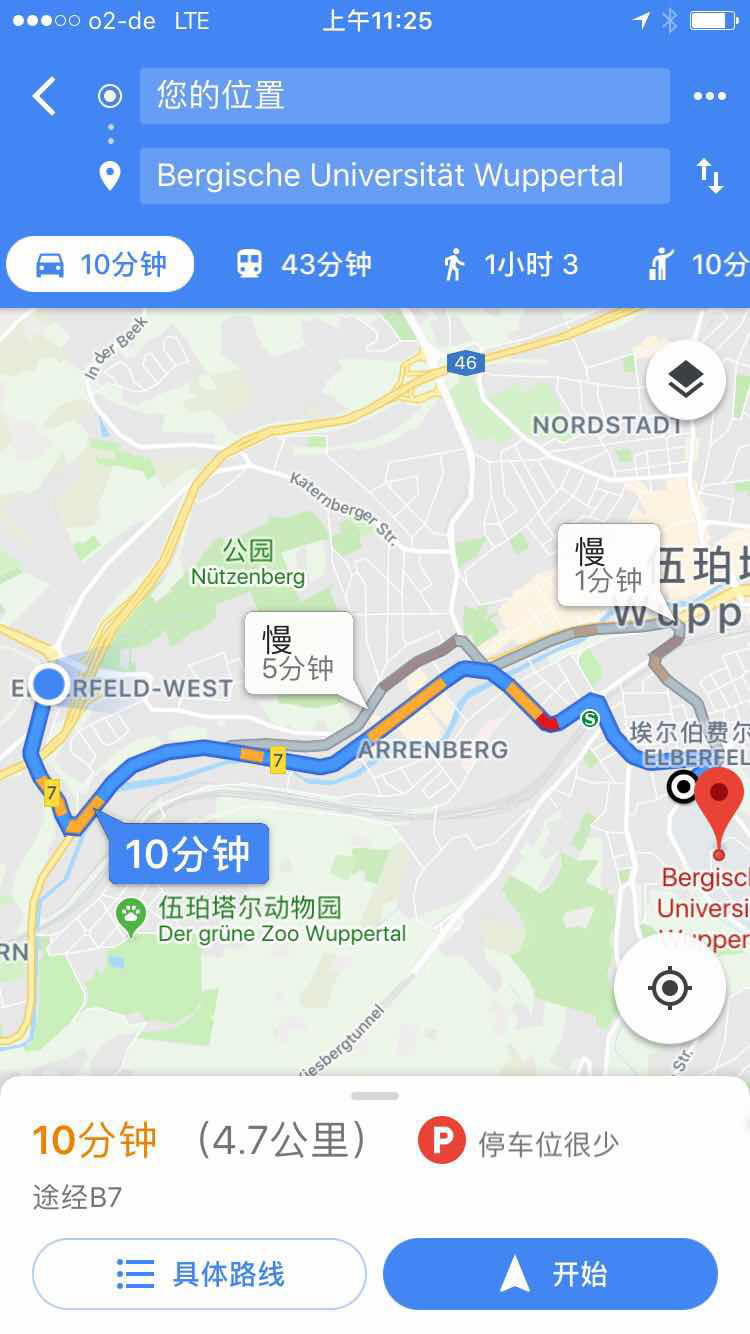
Task: Switch to the transit 43分钟 tab
Action: (304, 265)
